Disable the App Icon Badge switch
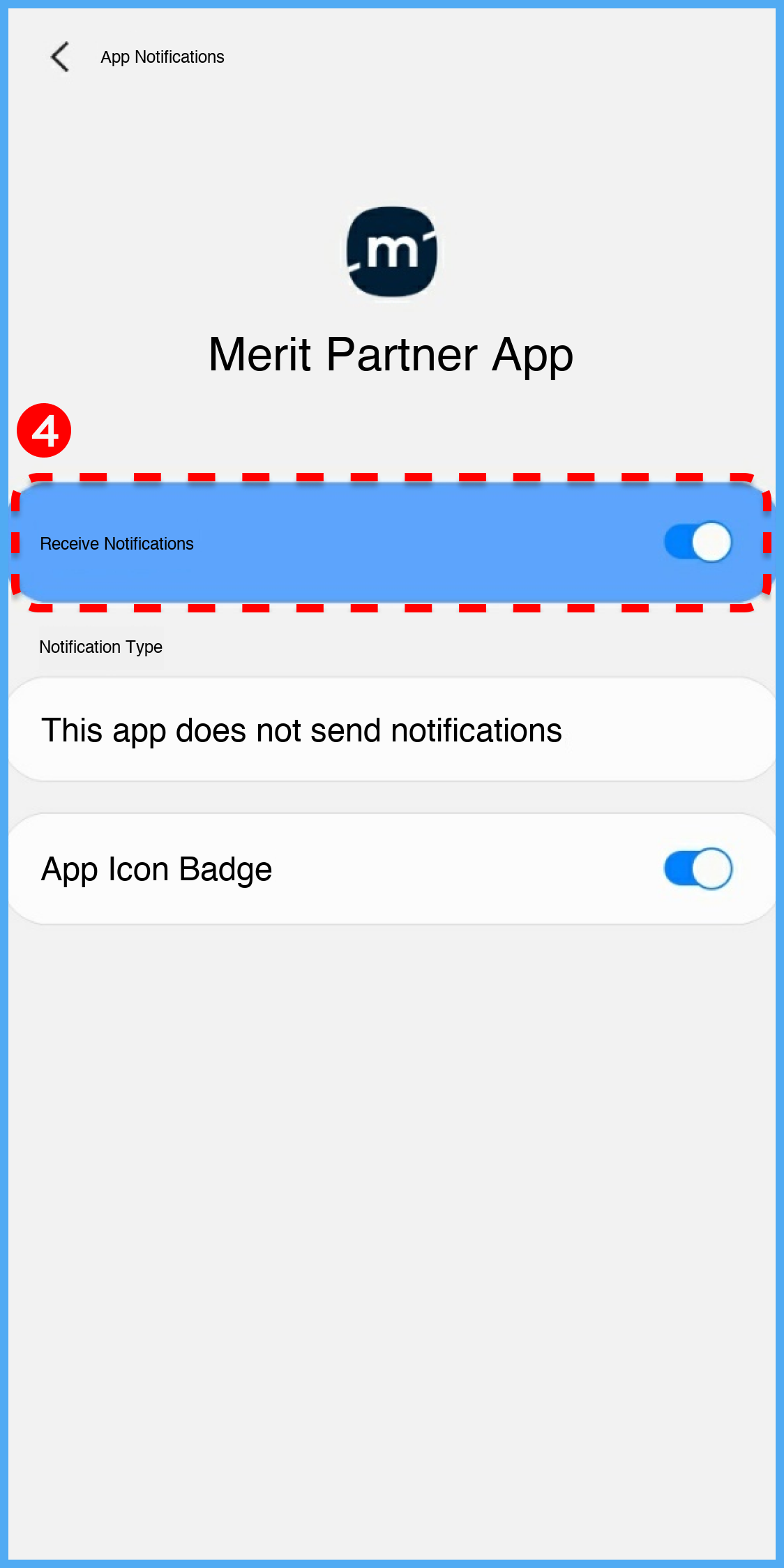Screen dimensions: 784x1568 pos(697,869)
